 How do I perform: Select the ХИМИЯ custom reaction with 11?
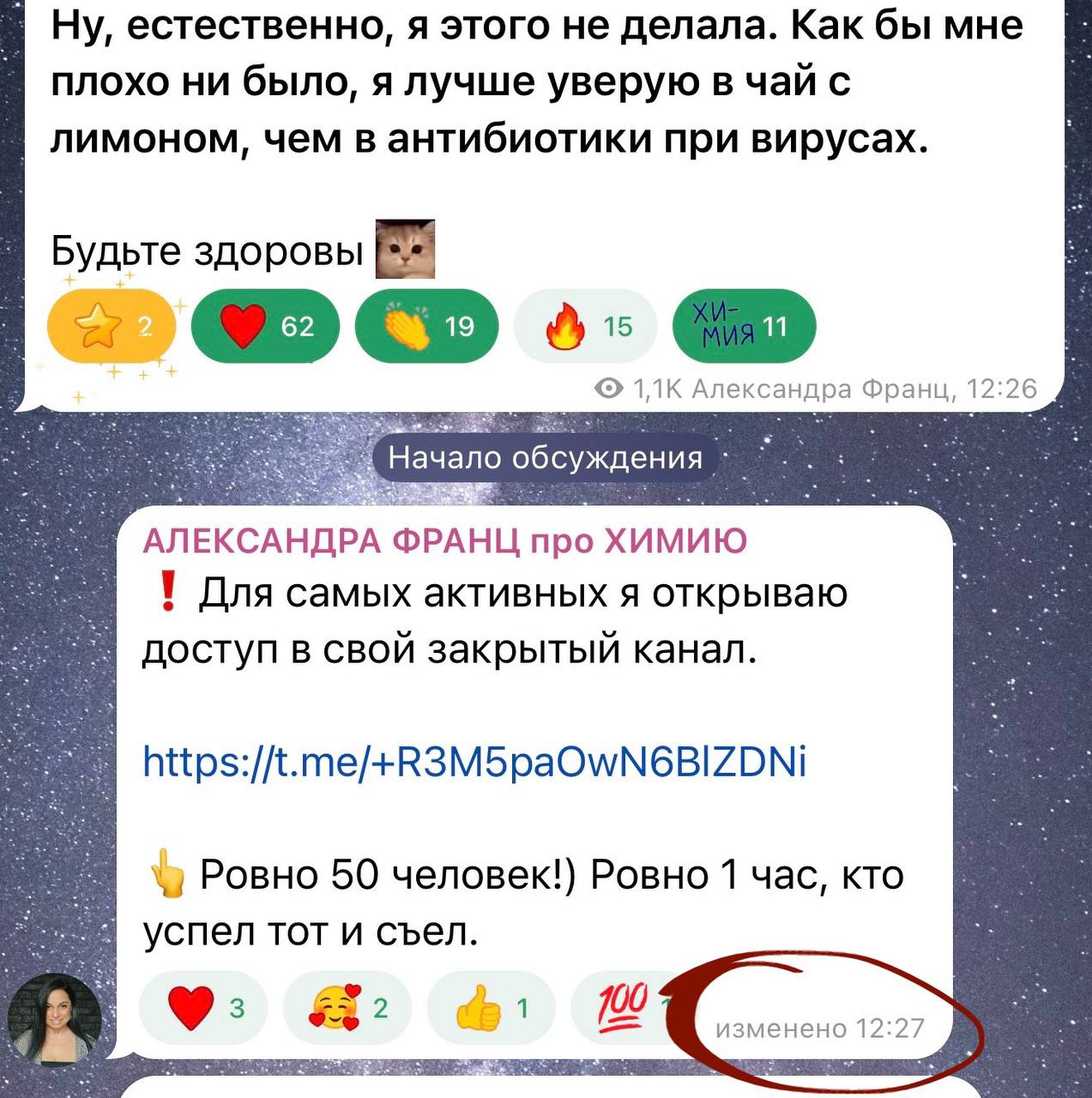[x=744, y=326]
